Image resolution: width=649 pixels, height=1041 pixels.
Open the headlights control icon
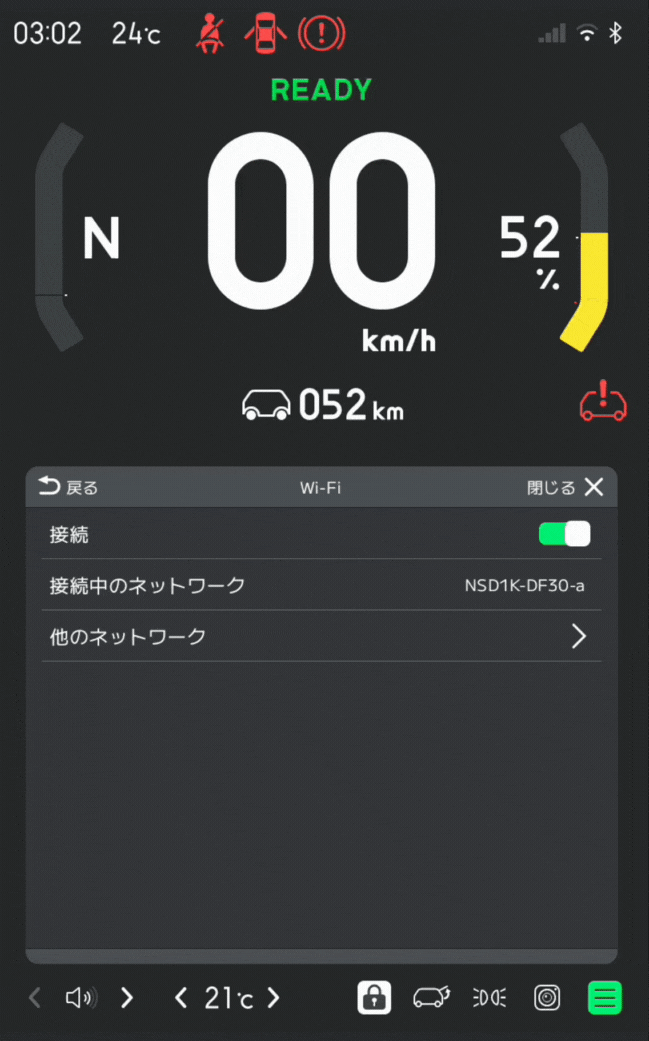coord(490,997)
